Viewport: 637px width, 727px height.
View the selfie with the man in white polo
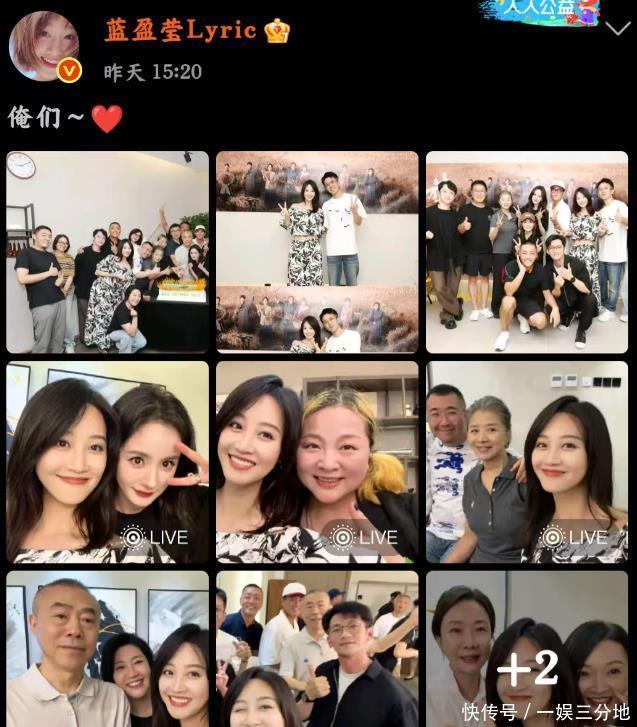(108, 648)
